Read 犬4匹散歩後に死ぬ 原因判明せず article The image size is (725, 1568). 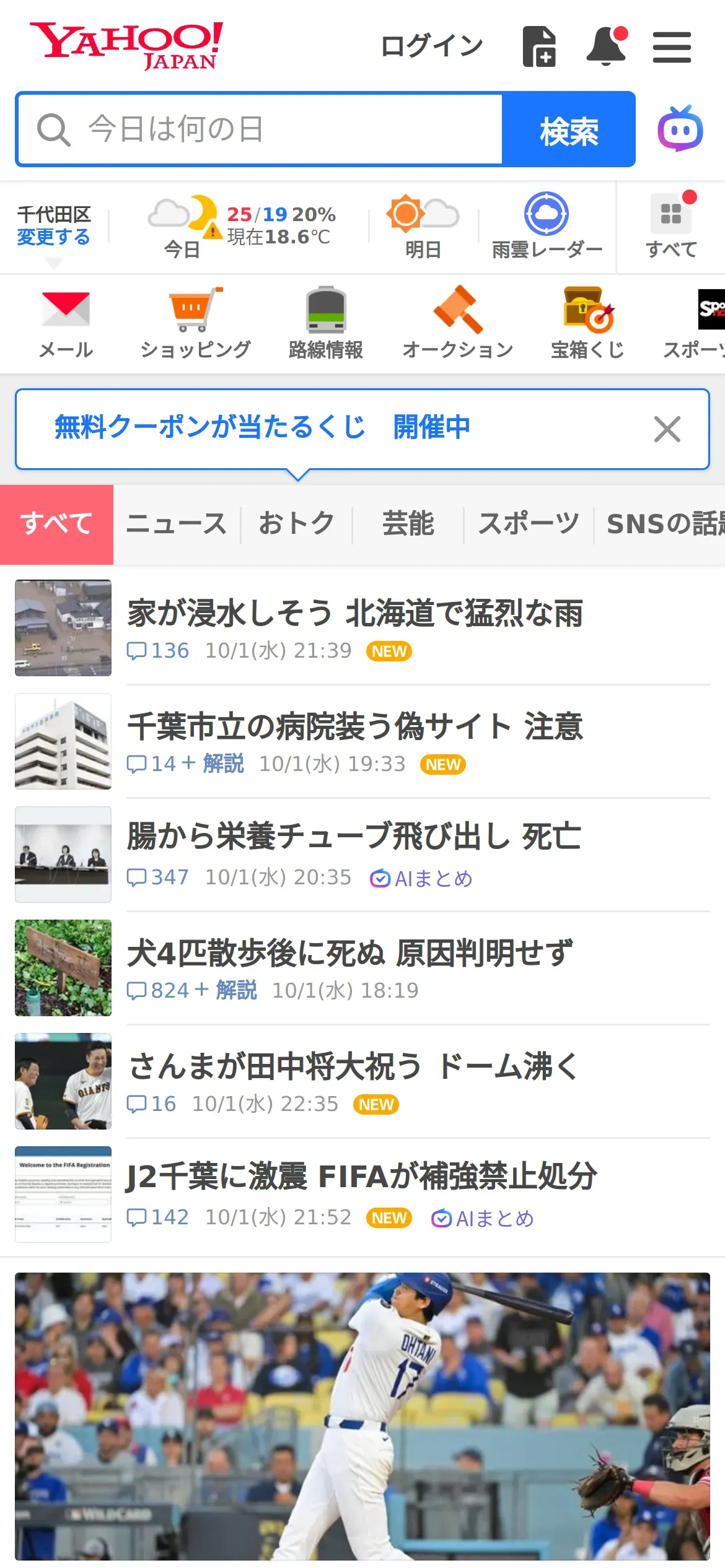point(350,953)
